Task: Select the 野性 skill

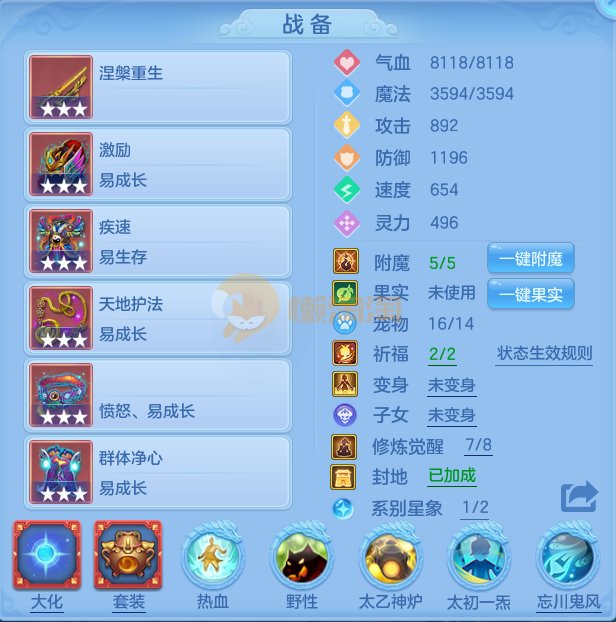Action: 302,556
